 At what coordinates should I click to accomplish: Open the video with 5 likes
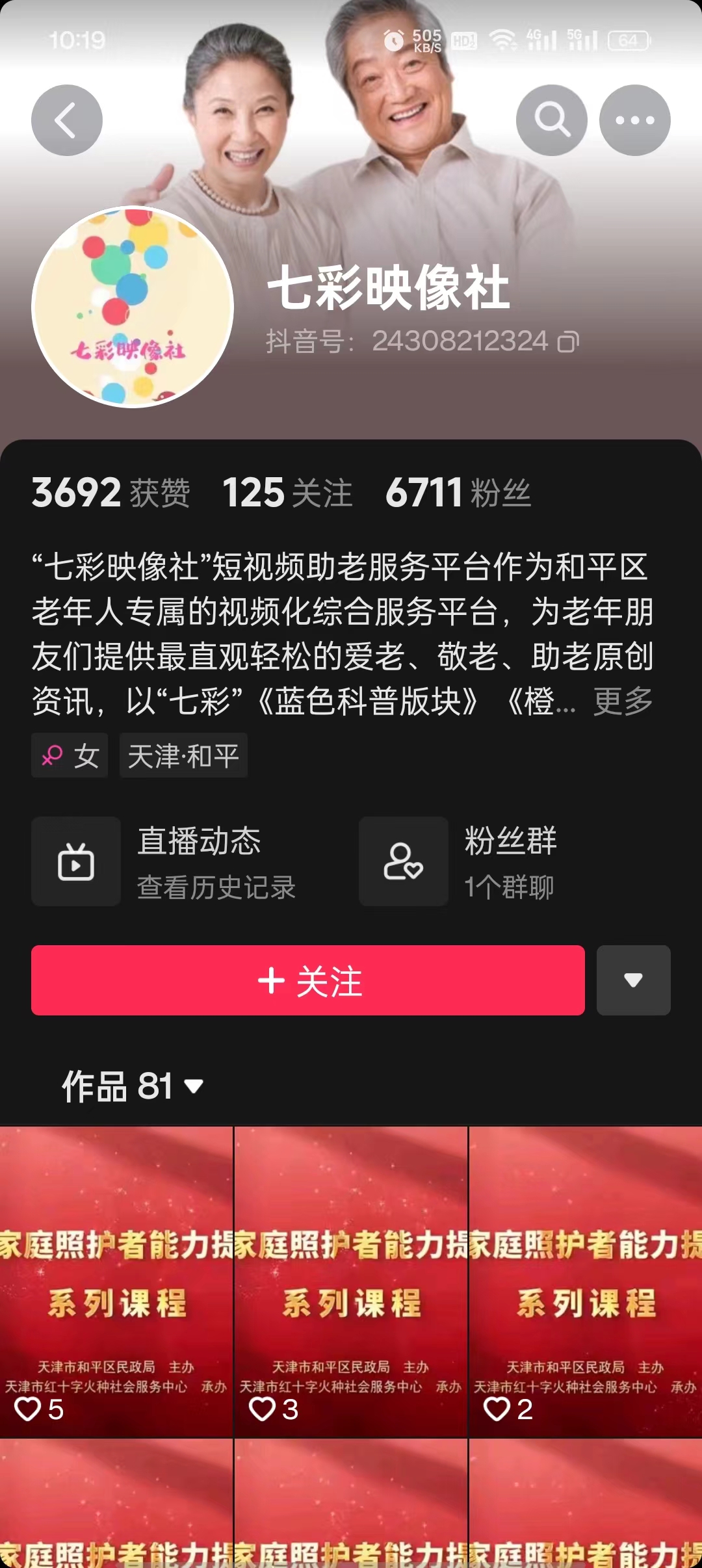tap(116, 1281)
